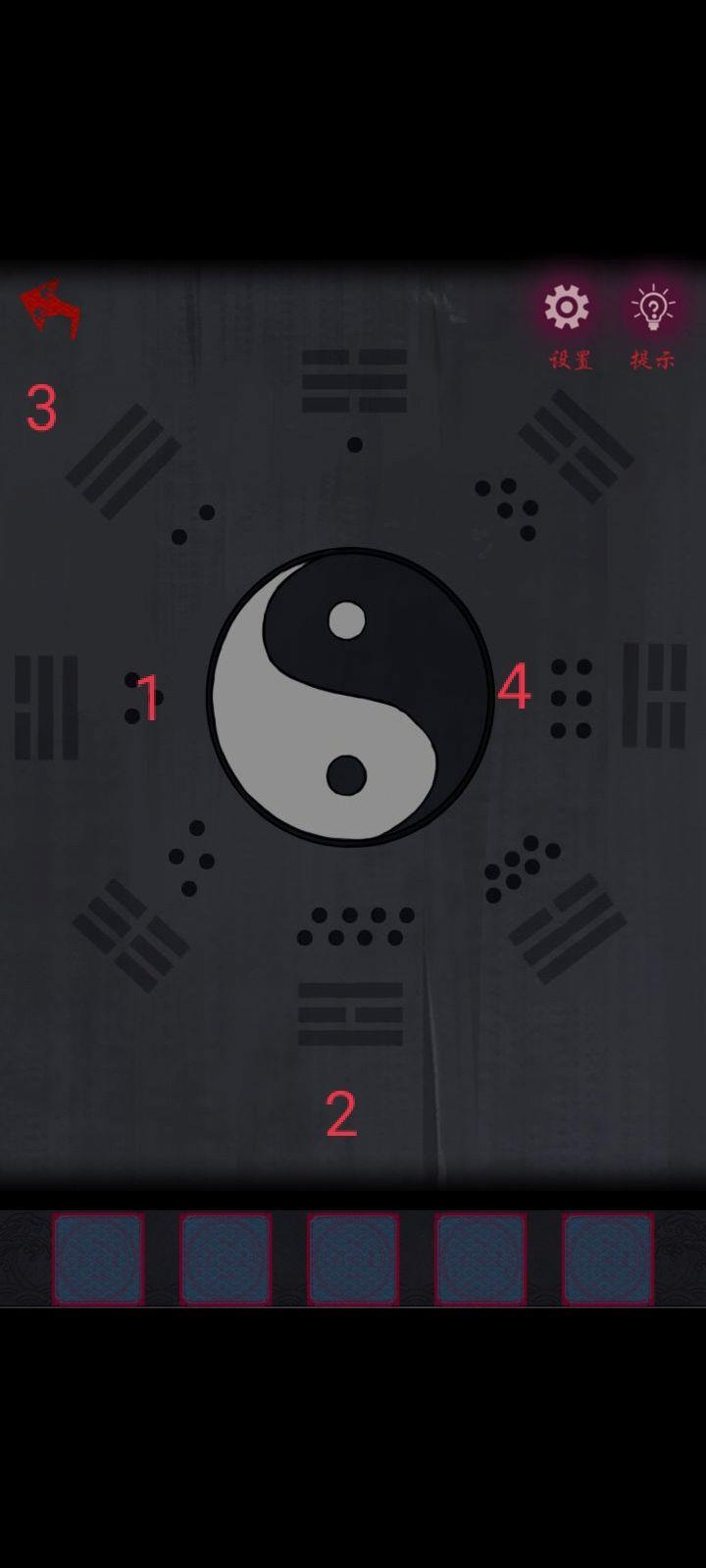
Task: Open the settings gear
Action: (567, 308)
